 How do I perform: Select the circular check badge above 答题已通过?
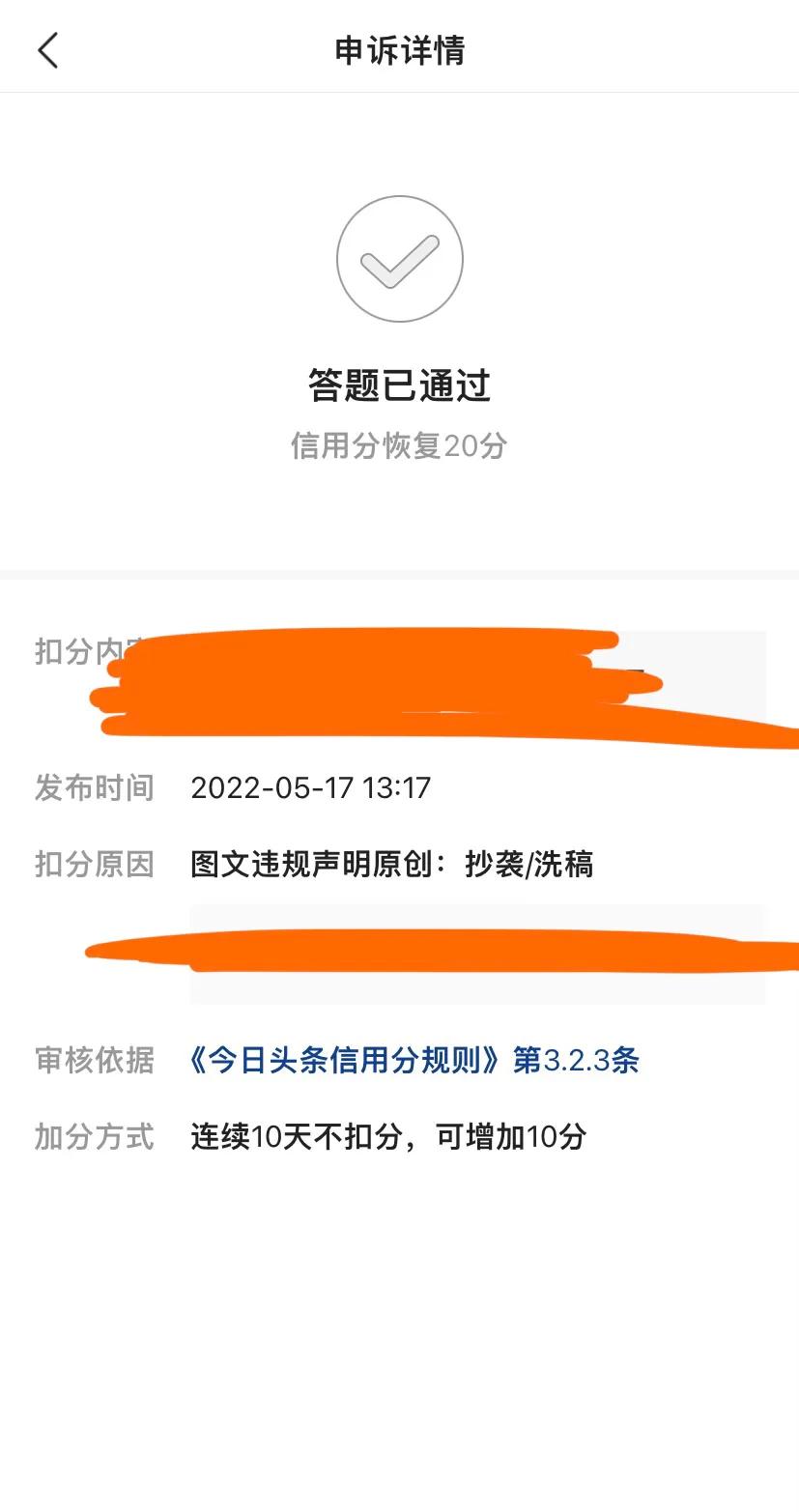click(x=399, y=258)
